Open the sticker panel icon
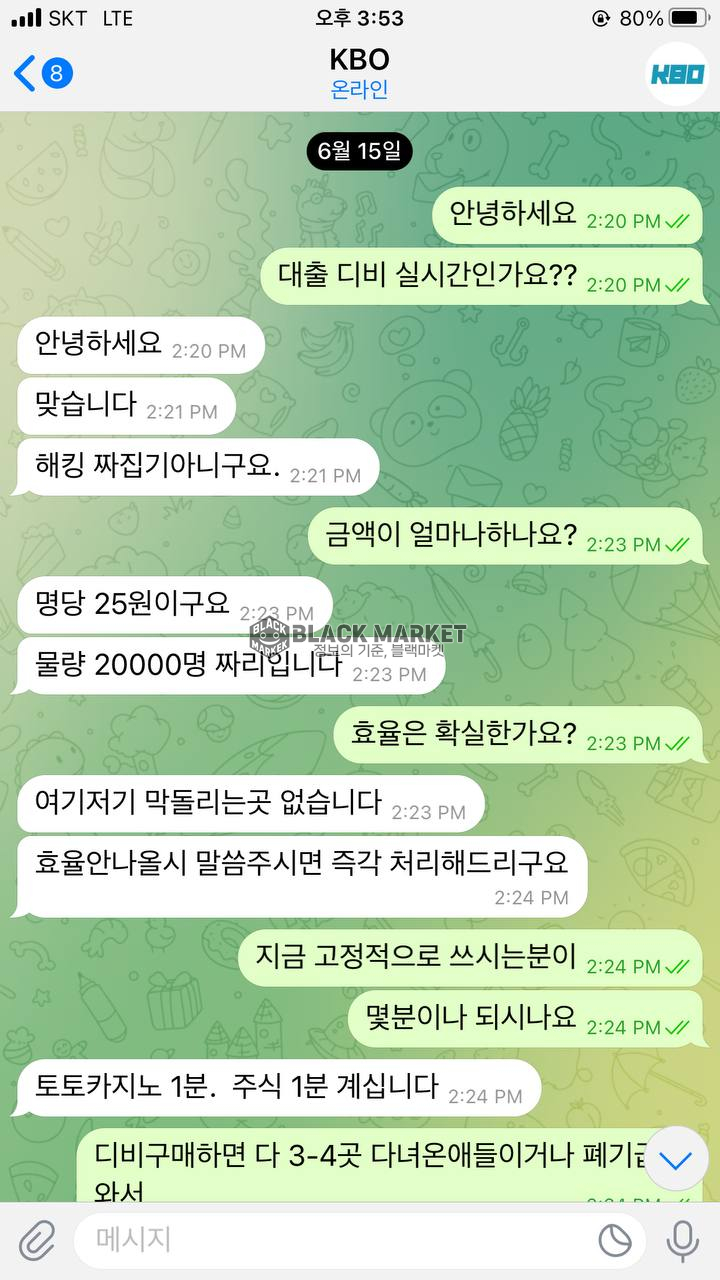The height and width of the screenshot is (1280, 720). [x=615, y=1241]
